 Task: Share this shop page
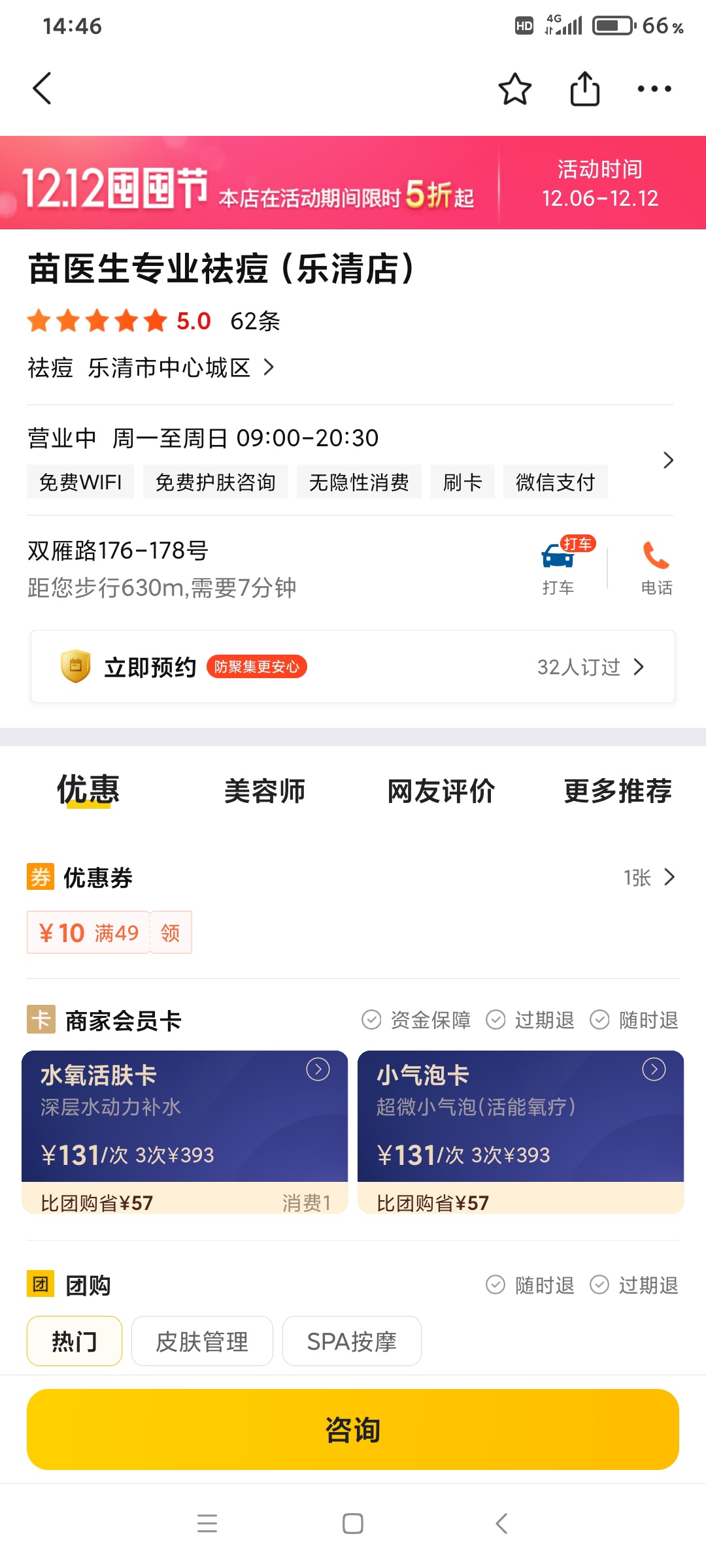point(585,88)
